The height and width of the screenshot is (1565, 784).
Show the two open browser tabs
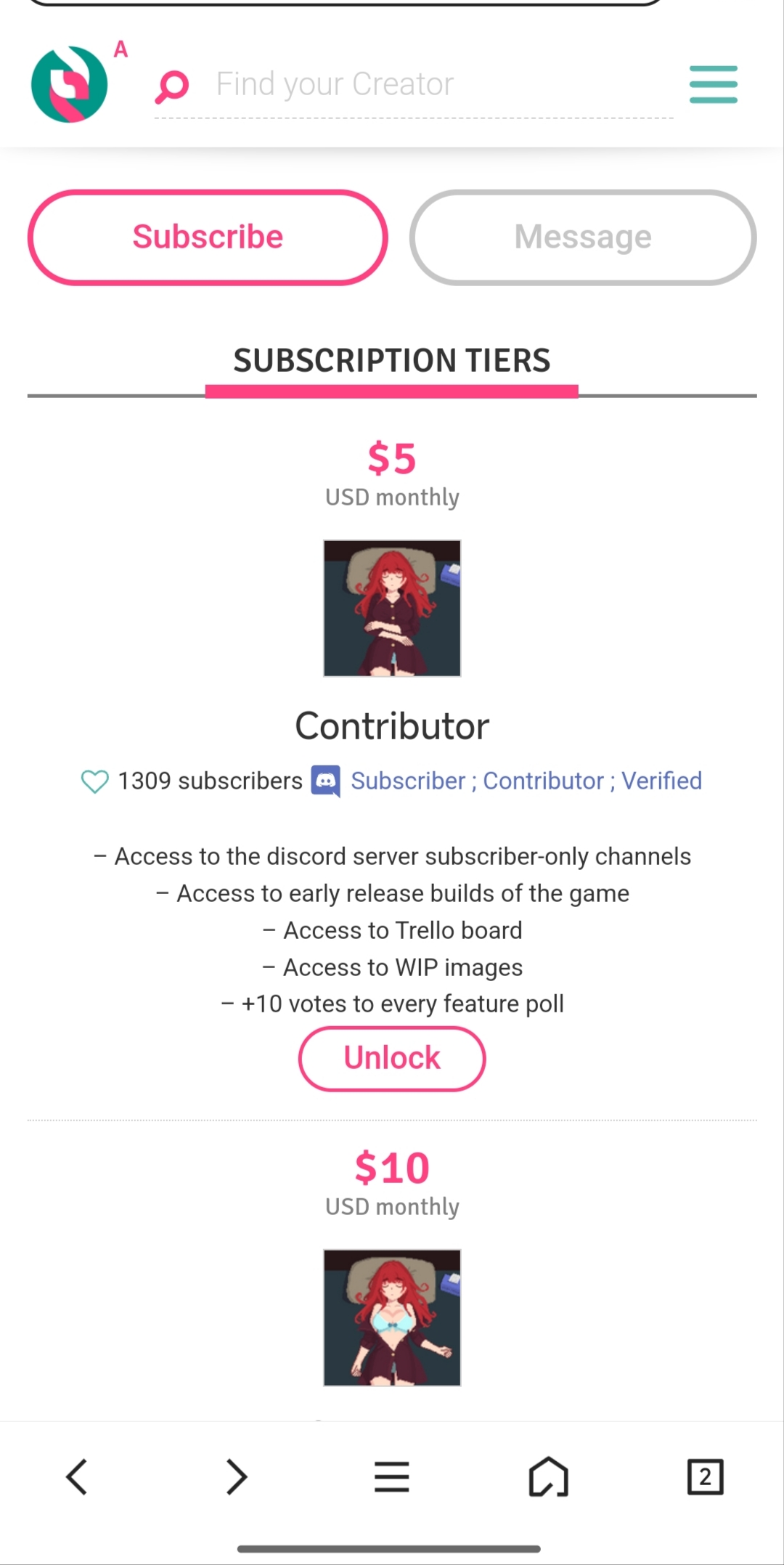705,1477
